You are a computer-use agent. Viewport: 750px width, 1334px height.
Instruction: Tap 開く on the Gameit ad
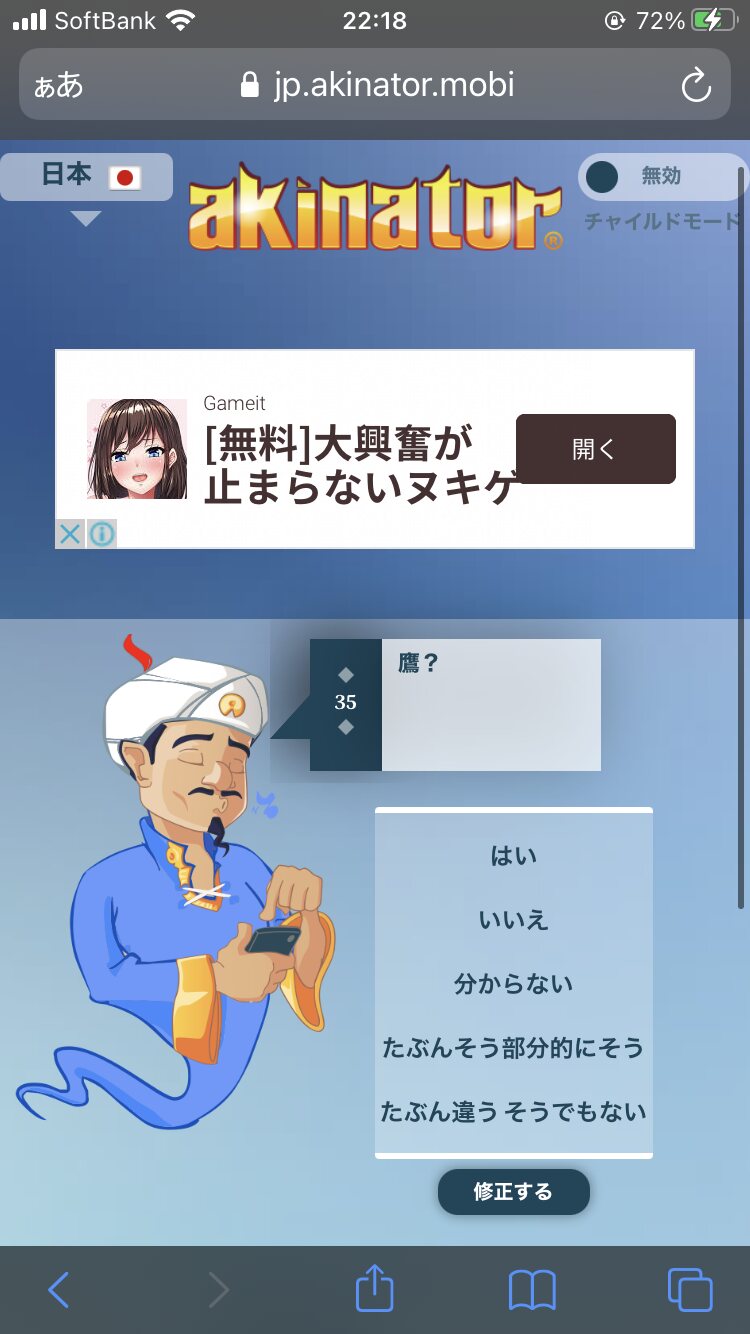(x=595, y=449)
